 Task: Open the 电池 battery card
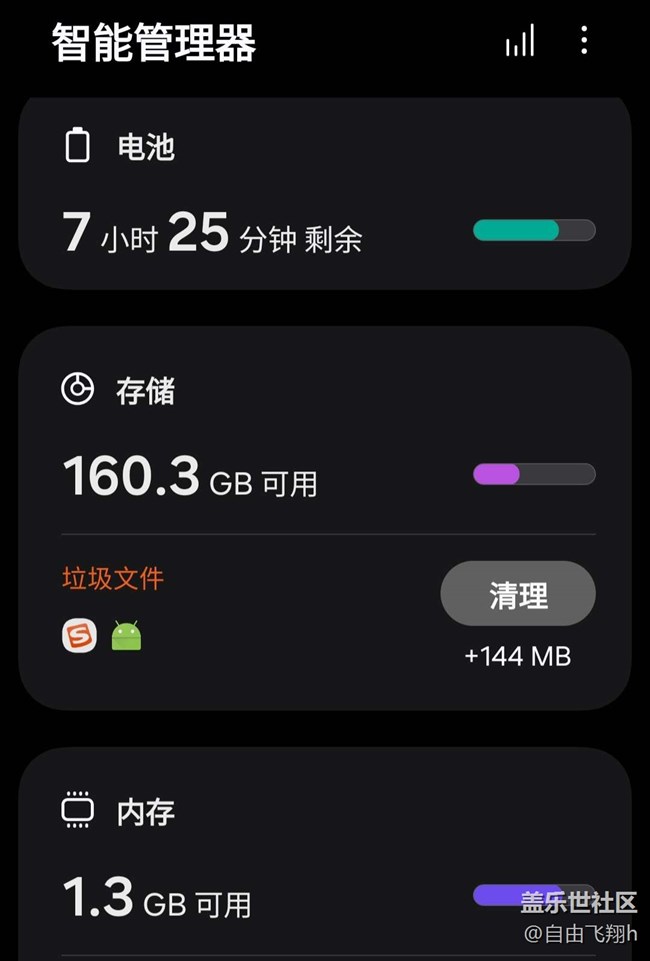pyautogui.click(x=324, y=195)
